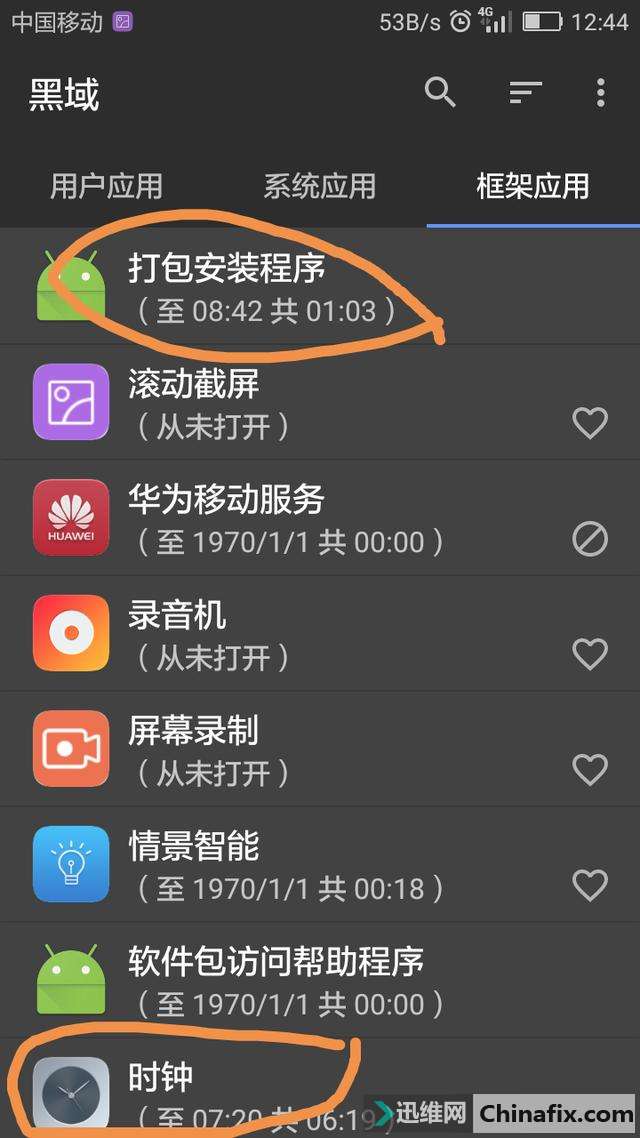Screen dimensions: 640x1138
Task: Select the 框架应用 tab
Action: [x=532, y=186]
